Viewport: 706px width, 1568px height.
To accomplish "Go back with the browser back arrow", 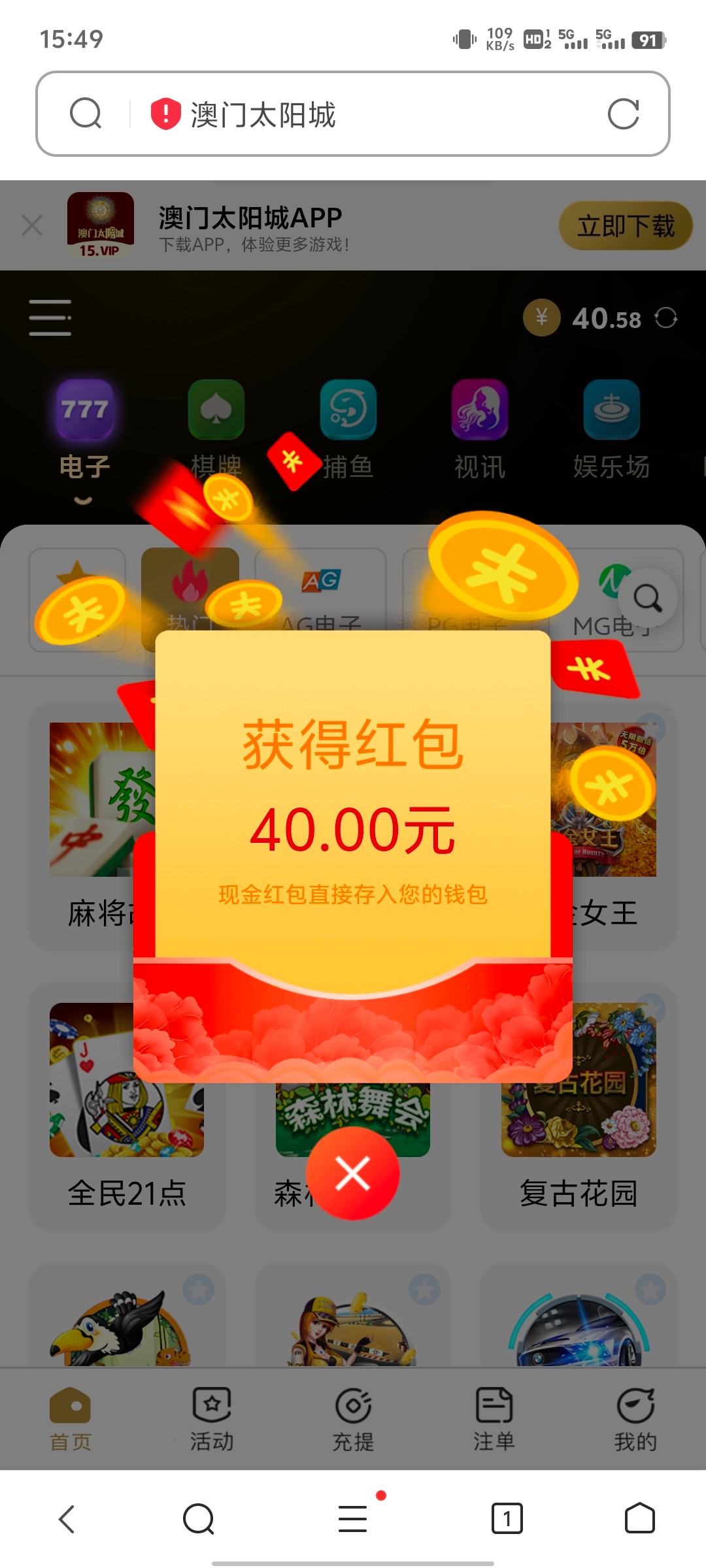I will pyautogui.click(x=67, y=1518).
